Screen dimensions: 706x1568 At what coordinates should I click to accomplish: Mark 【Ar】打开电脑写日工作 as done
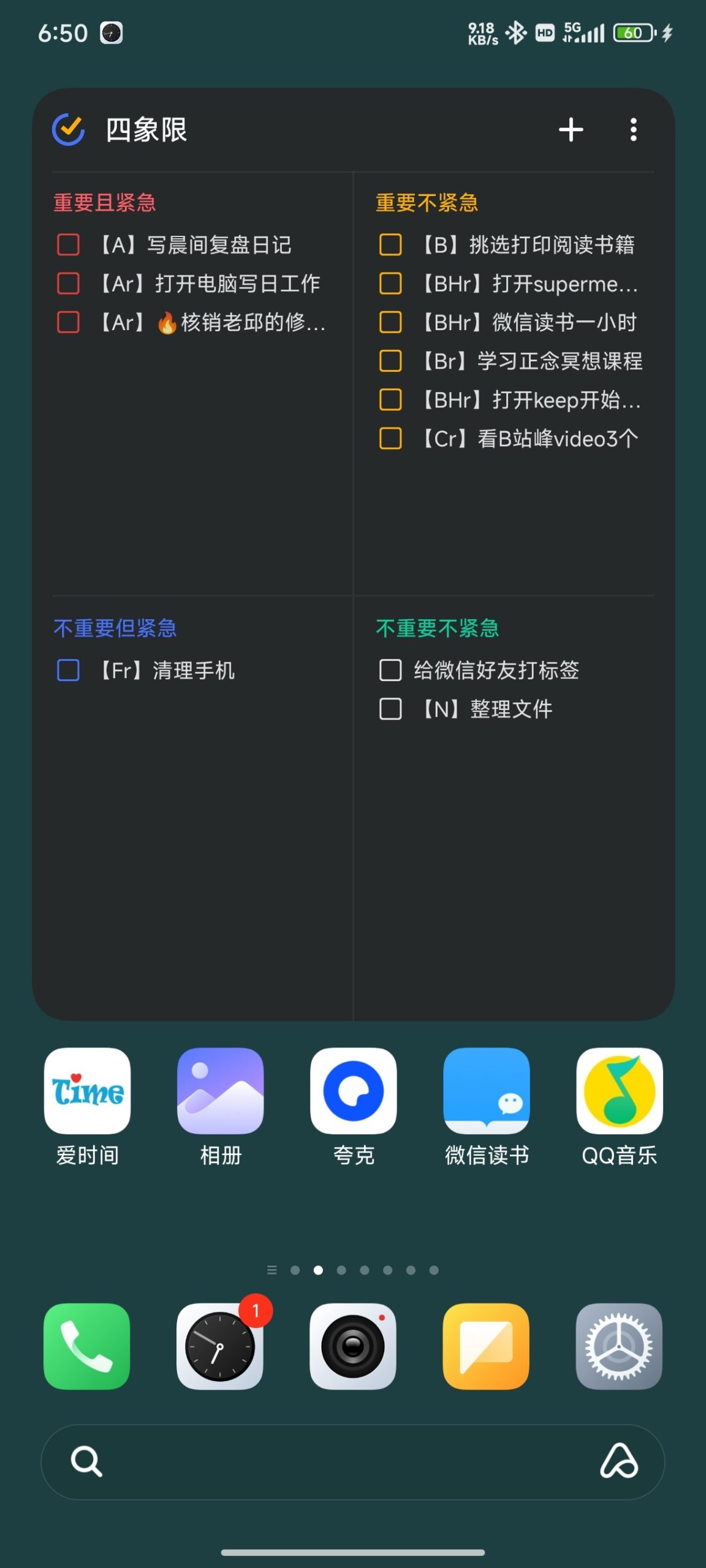tap(68, 283)
